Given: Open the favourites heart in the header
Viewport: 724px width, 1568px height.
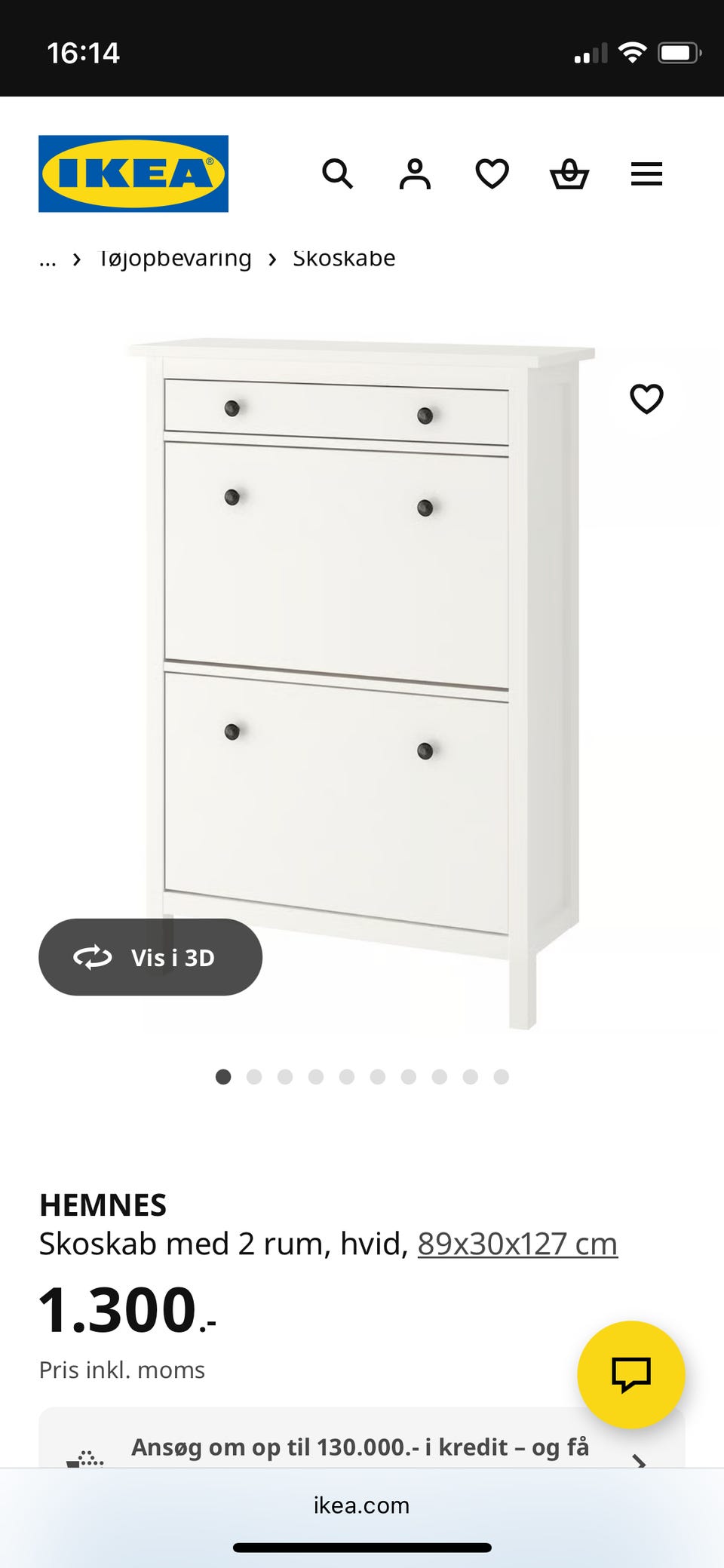Looking at the screenshot, I should 492,174.
